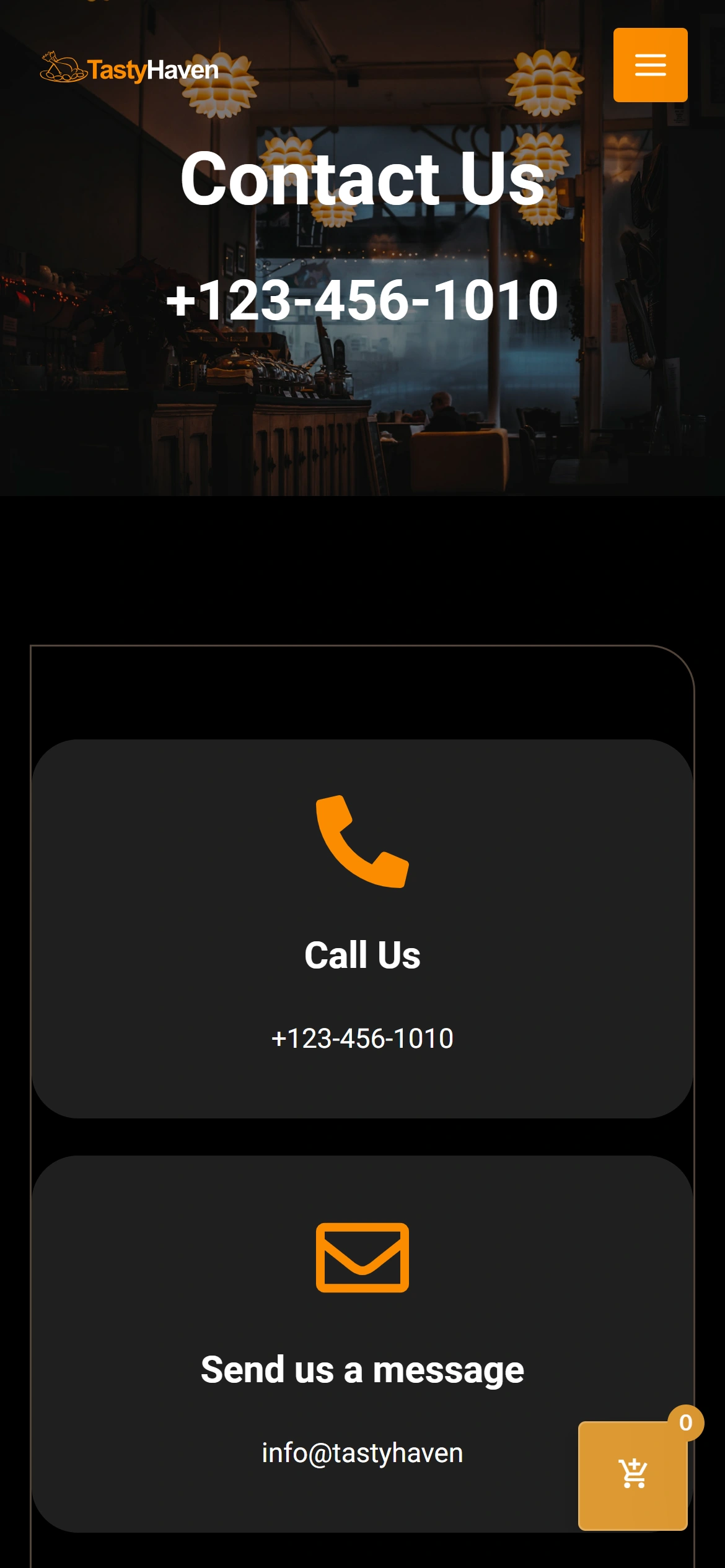Screen dimensions: 725x1568
Task: Open the shopping cart button
Action: (633, 1474)
